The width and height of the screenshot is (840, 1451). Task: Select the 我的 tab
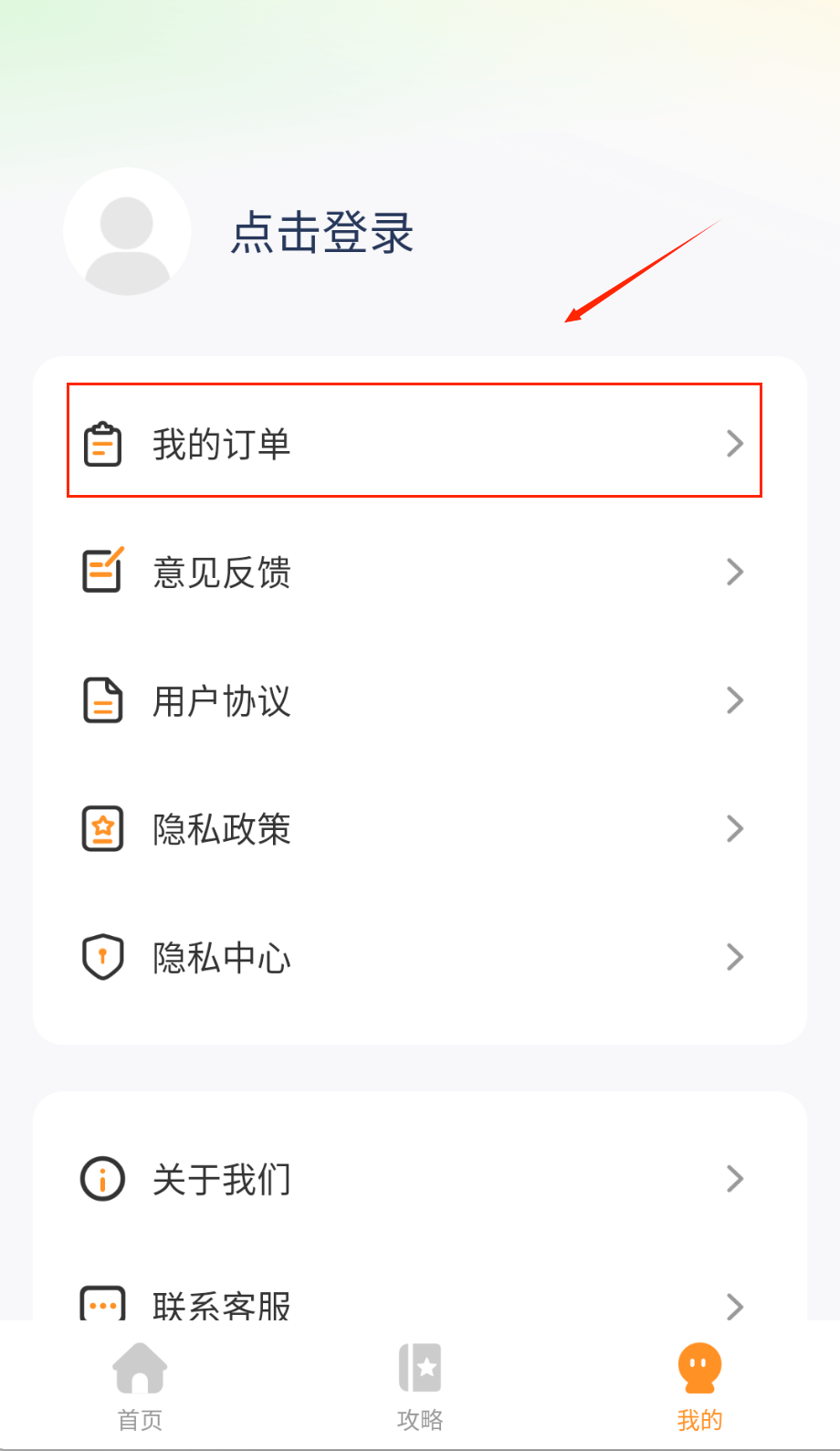click(x=699, y=1386)
